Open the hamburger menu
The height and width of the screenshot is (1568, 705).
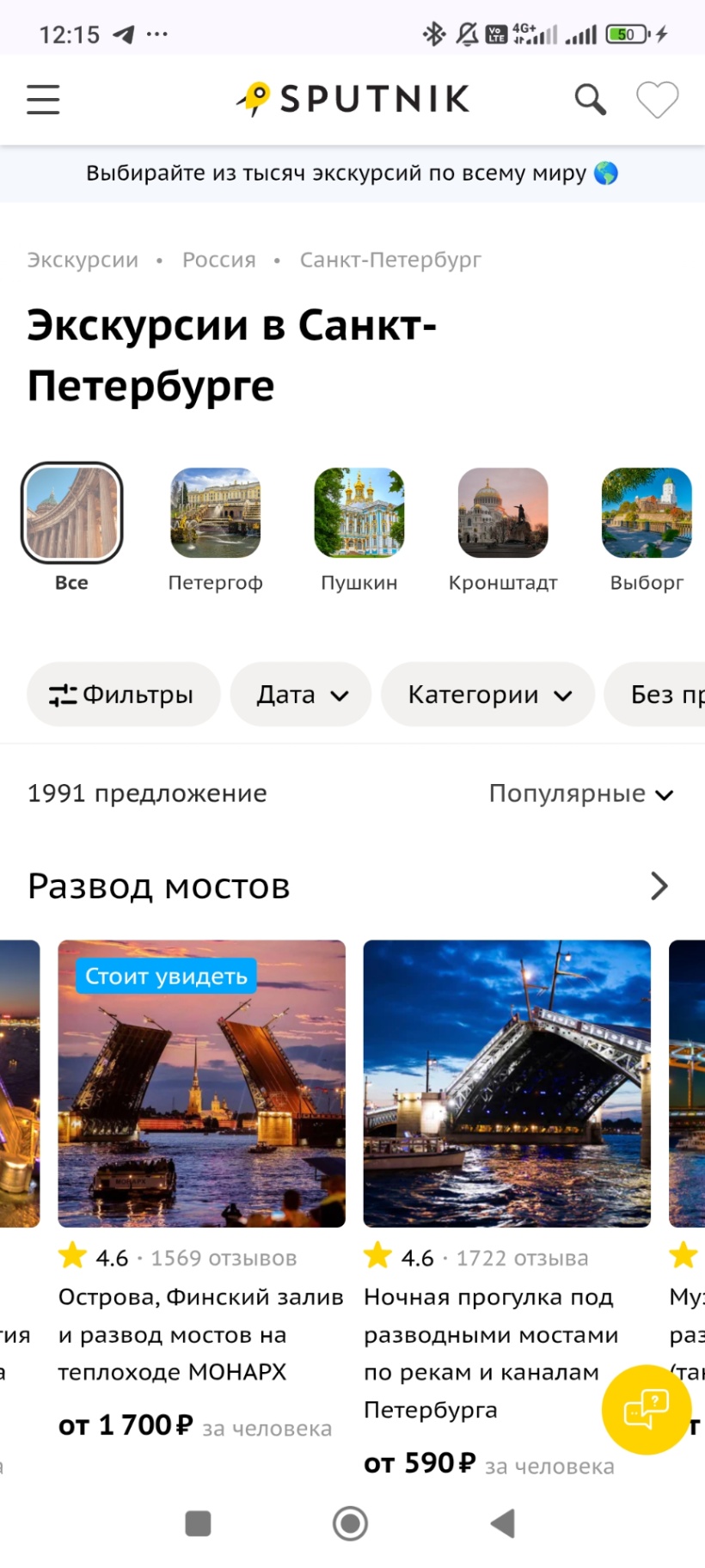coord(43,100)
